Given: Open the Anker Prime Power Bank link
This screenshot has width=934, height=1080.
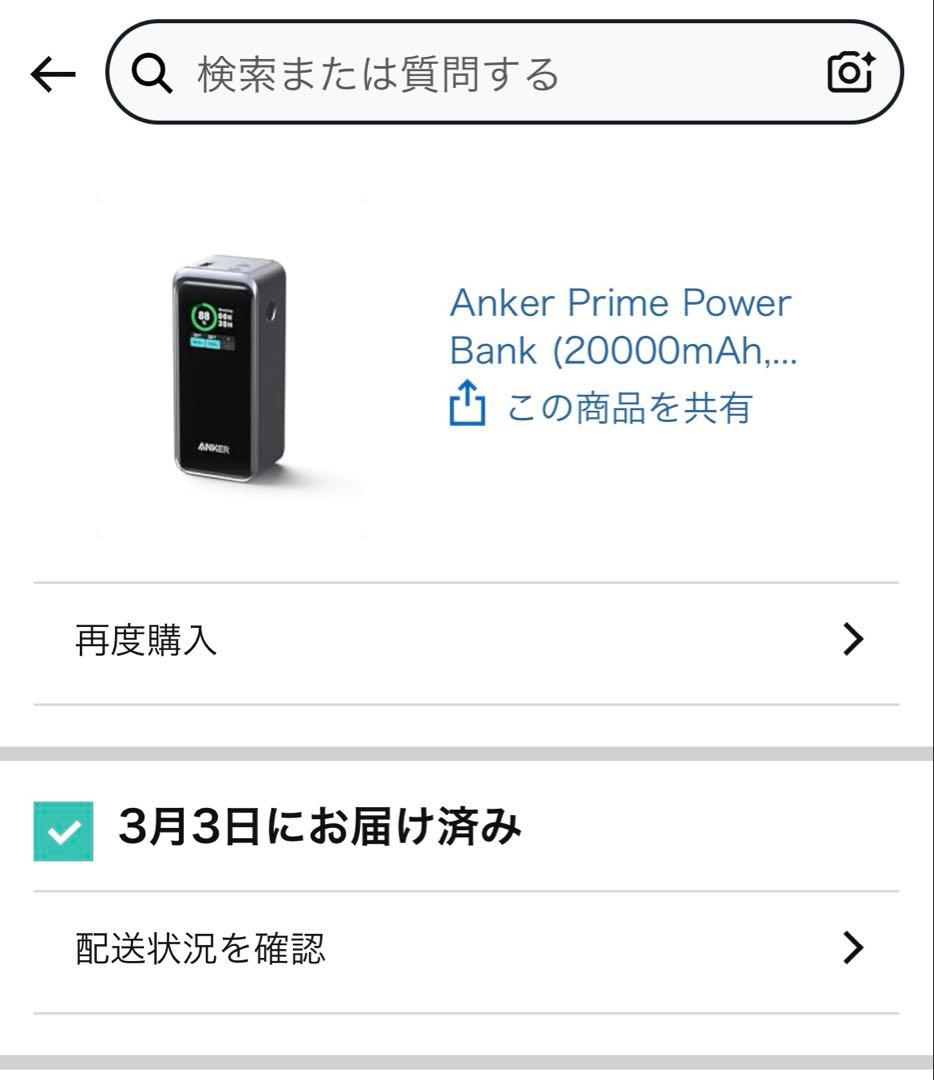Looking at the screenshot, I should (x=622, y=327).
